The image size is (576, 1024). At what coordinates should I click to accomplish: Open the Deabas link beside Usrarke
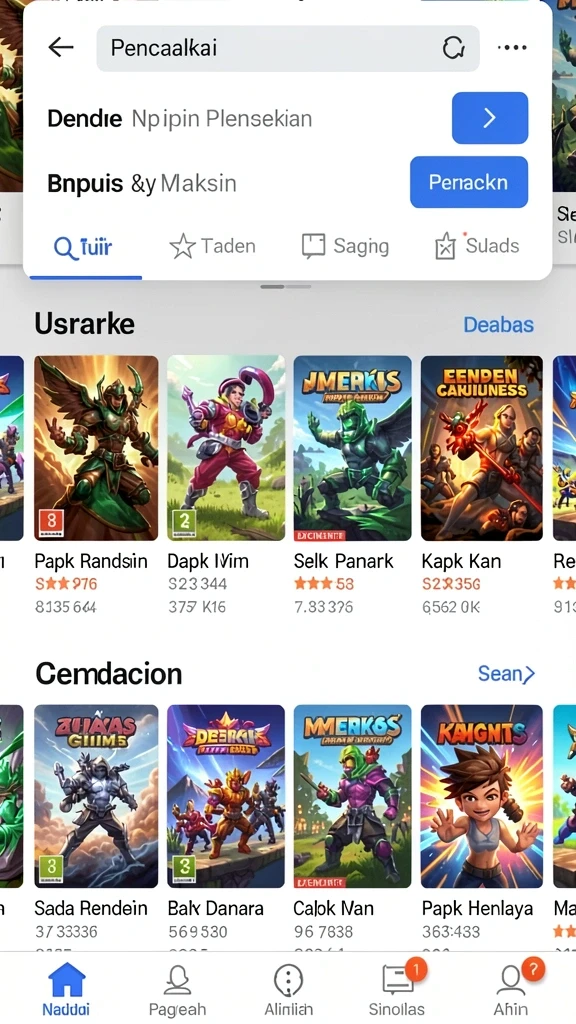pyautogui.click(x=498, y=325)
